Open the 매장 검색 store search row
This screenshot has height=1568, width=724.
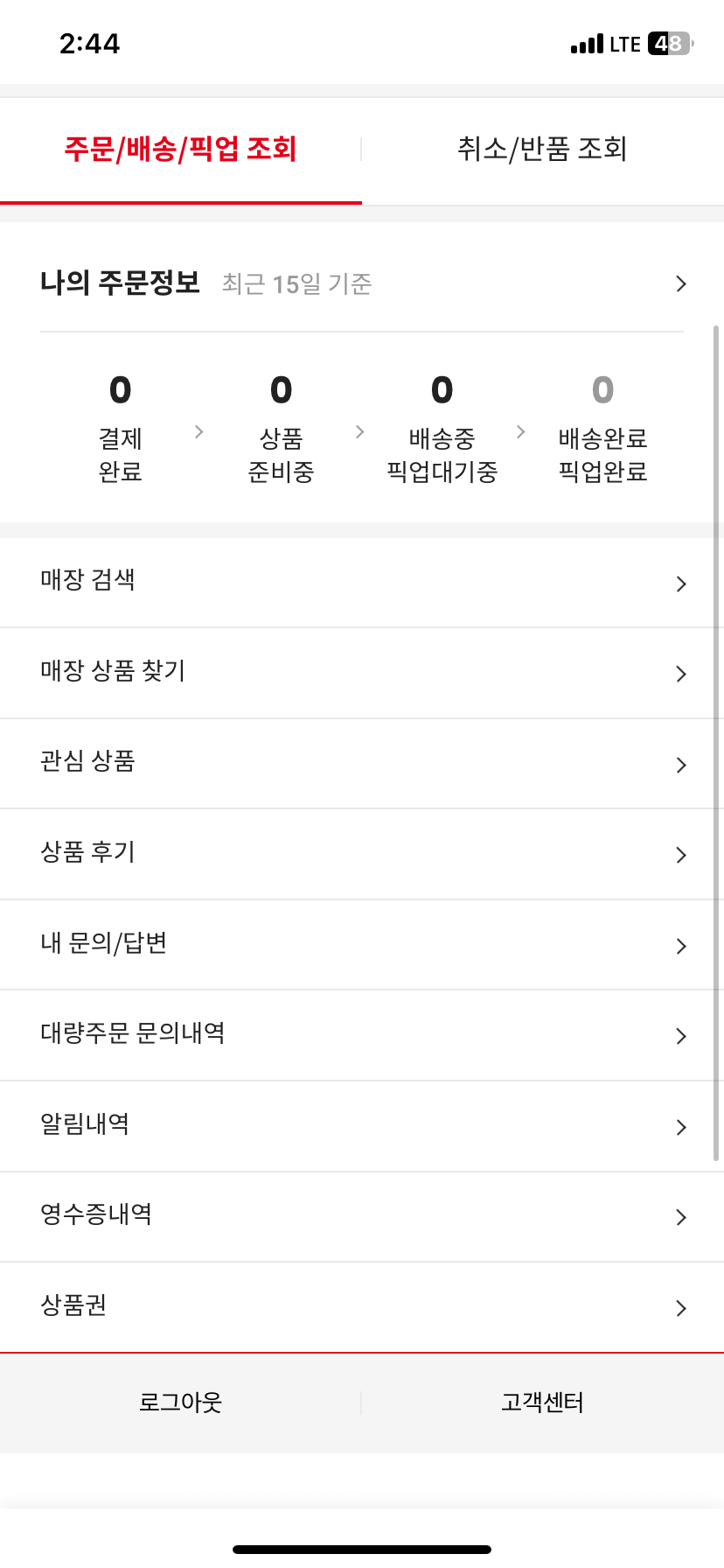point(362,582)
